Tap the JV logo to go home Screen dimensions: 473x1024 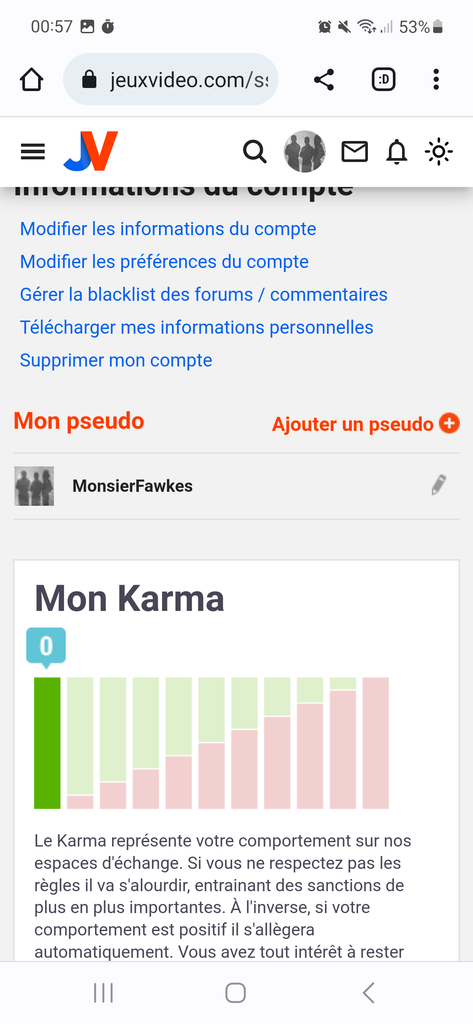coord(91,152)
